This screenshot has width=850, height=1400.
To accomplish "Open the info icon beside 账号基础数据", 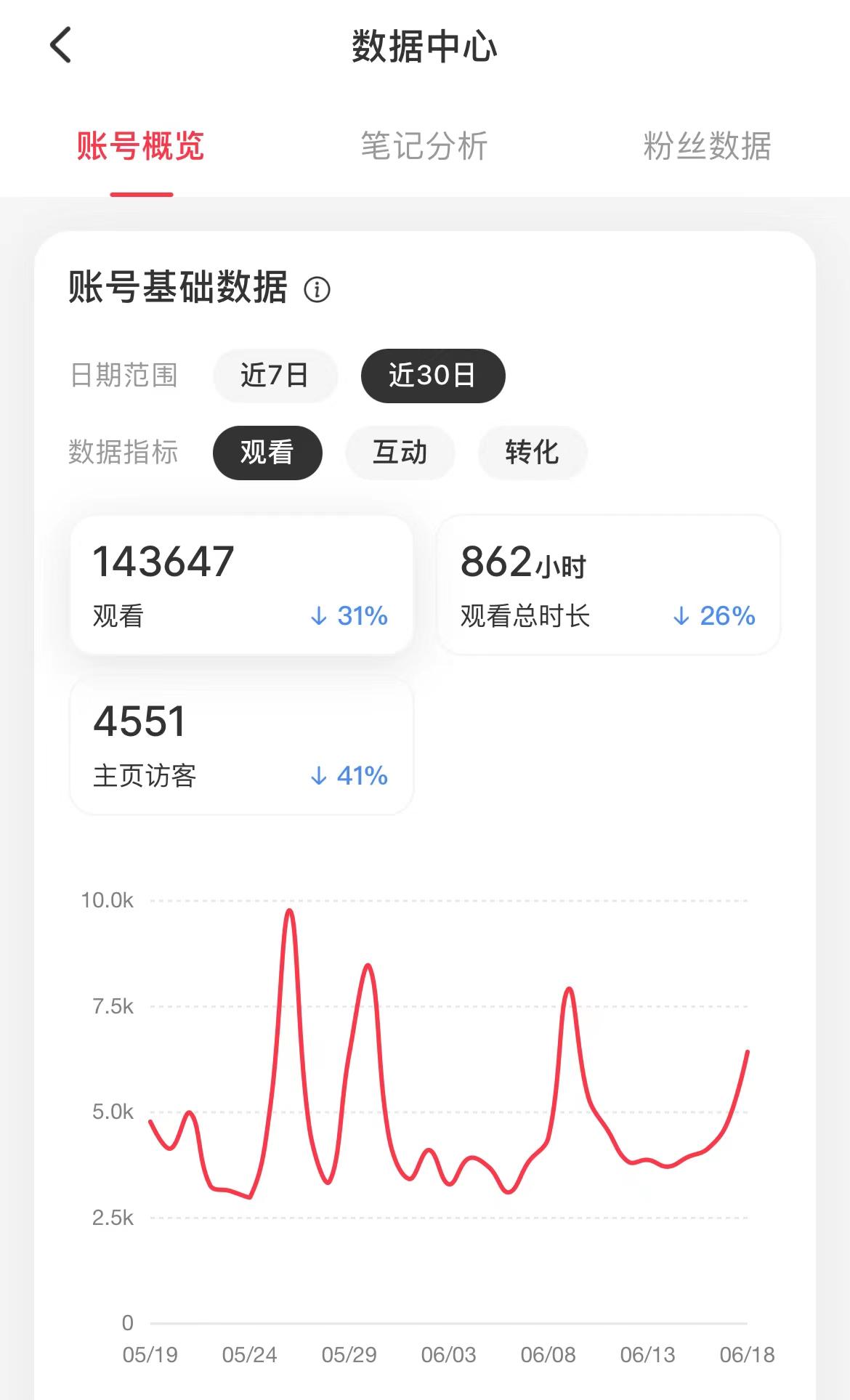I will click(x=317, y=289).
